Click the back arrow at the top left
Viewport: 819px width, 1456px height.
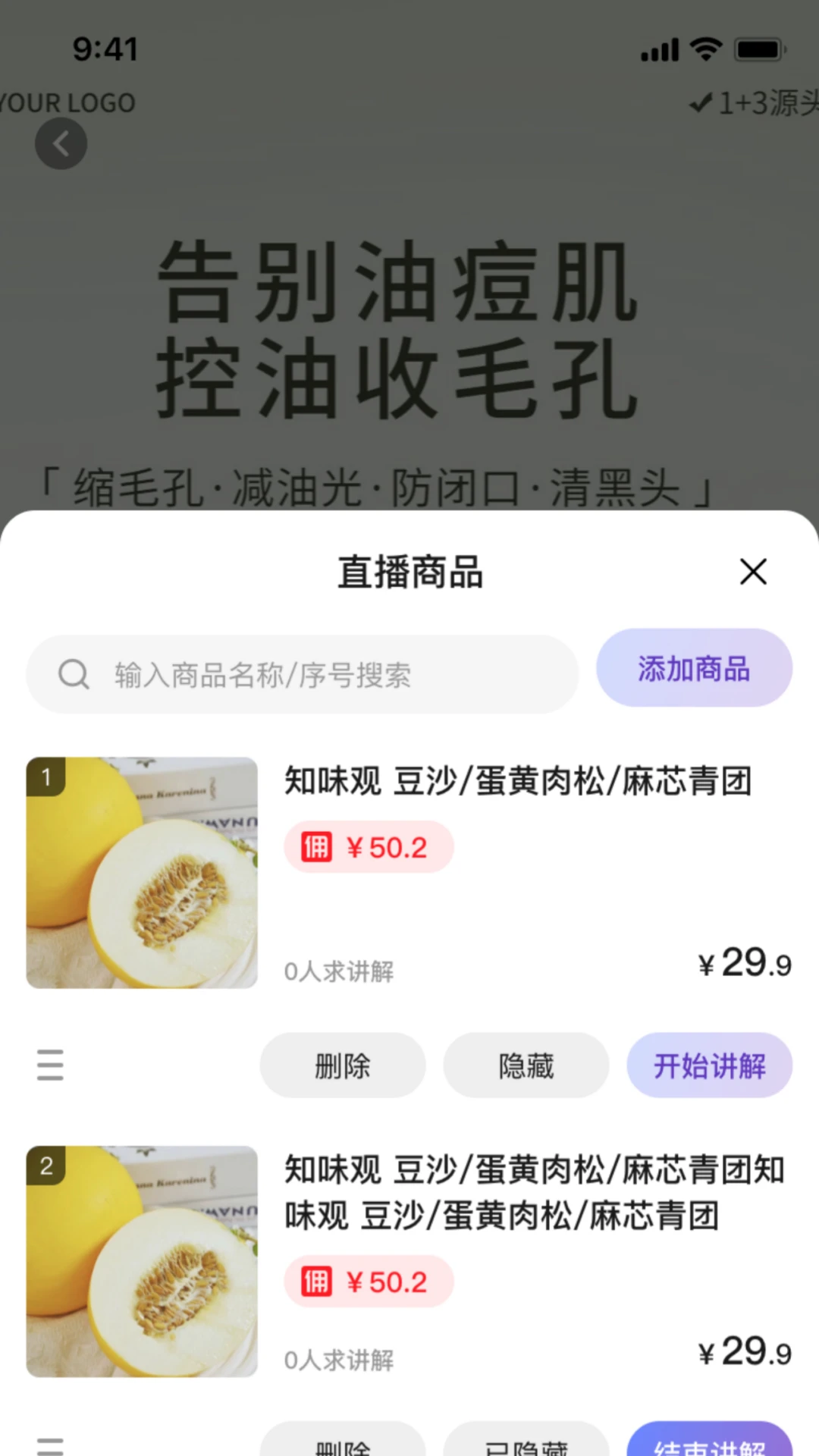pyautogui.click(x=61, y=143)
